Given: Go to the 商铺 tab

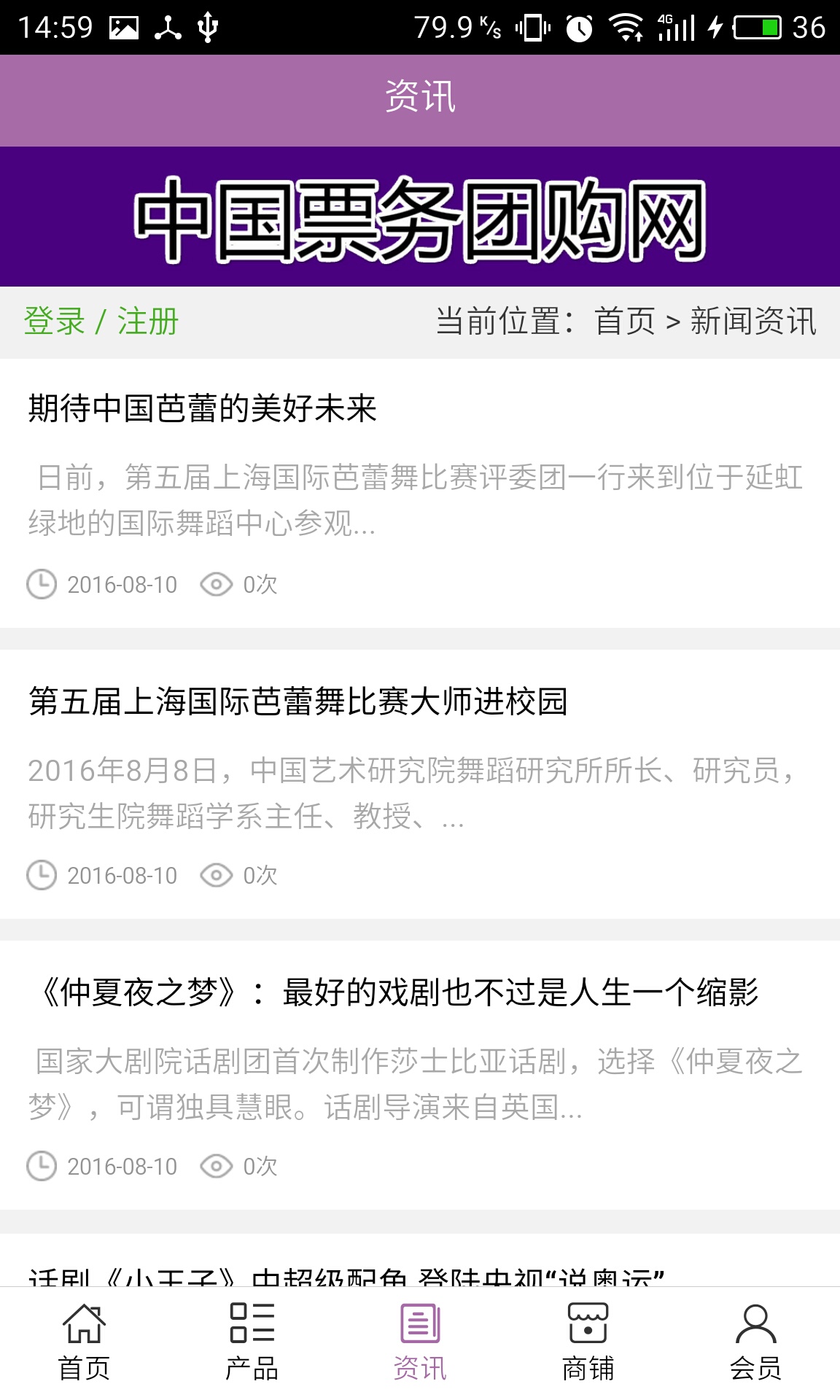Looking at the screenshot, I should point(588,1344).
